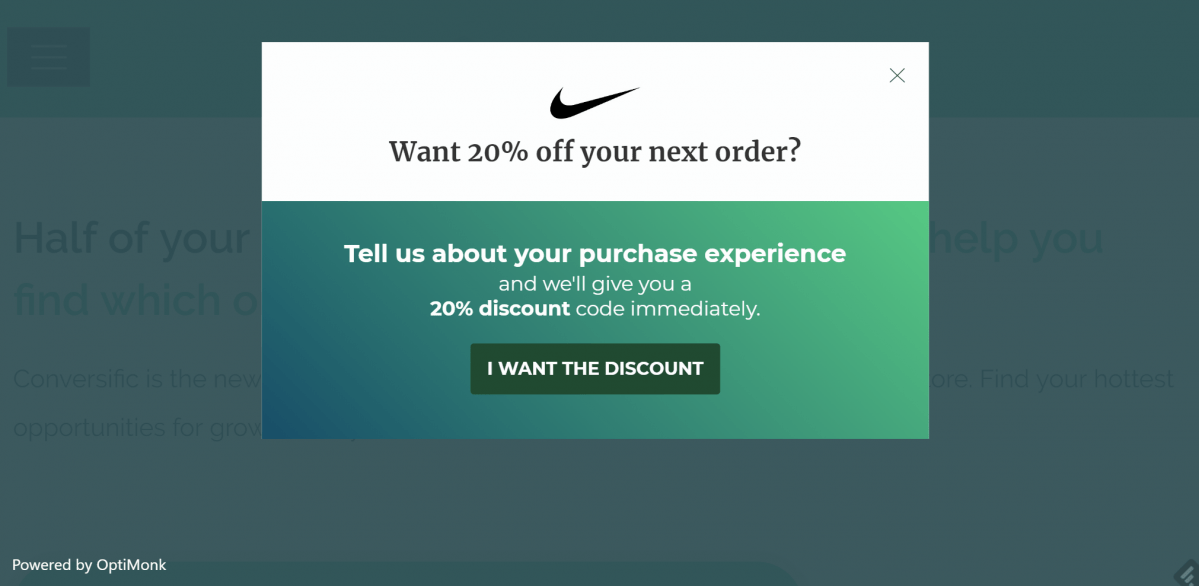
Task: Open the hamburger menu
Action: click(x=49, y=57)
